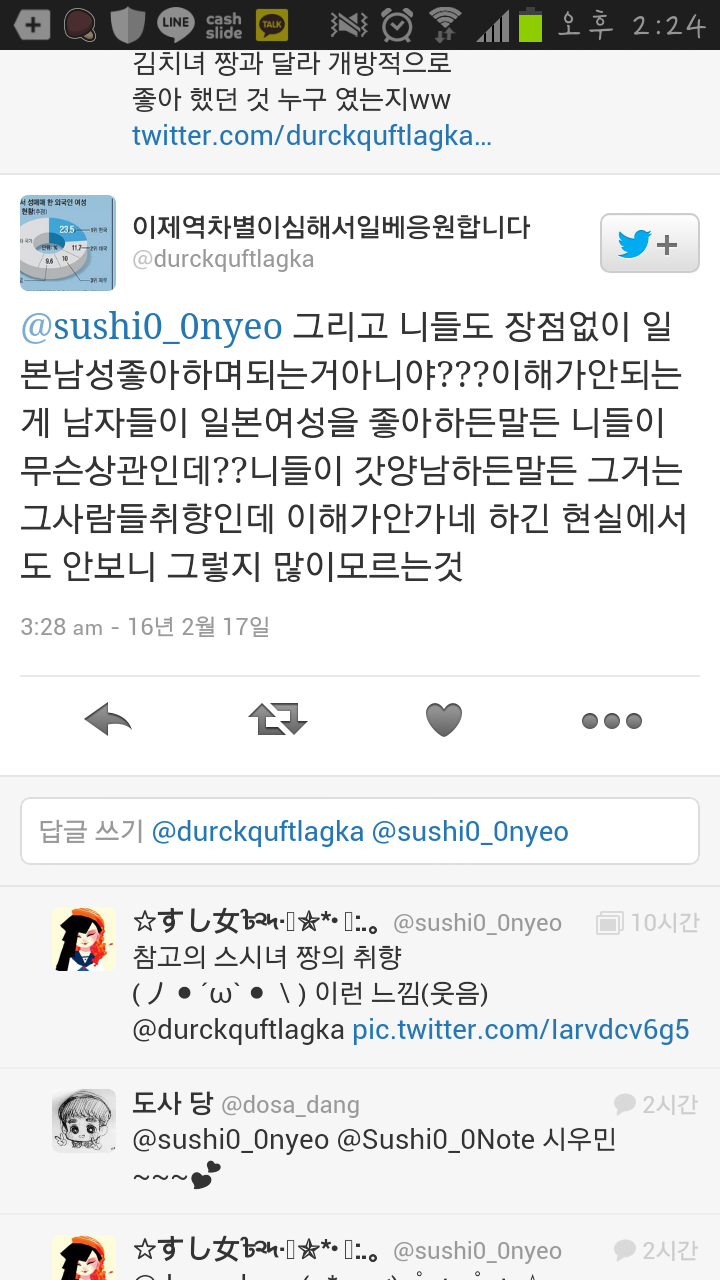The width and height of the screenshot is (720, 1280).
Task: Tap the reply field to write an answer
Action: (x=360, y=831)
